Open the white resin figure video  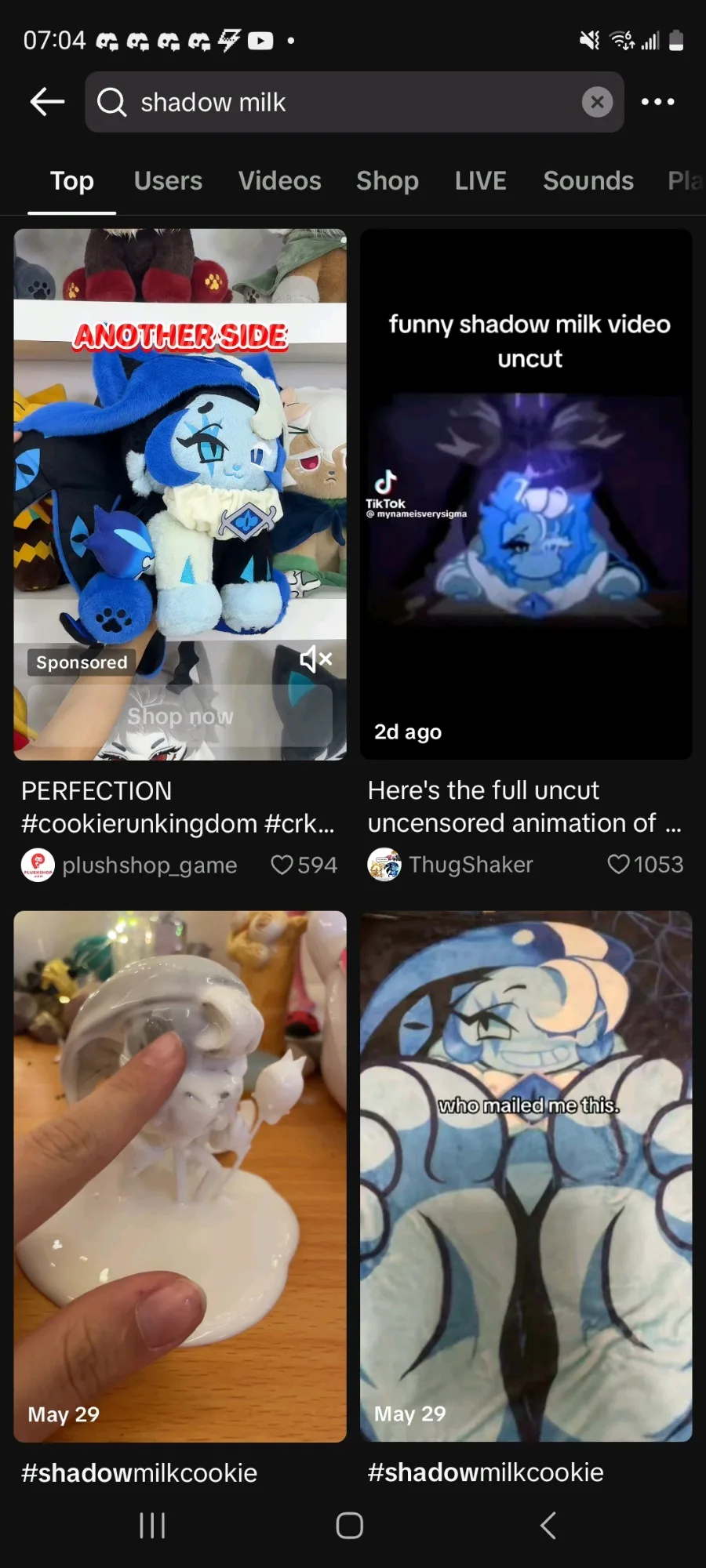point(180,1176)
